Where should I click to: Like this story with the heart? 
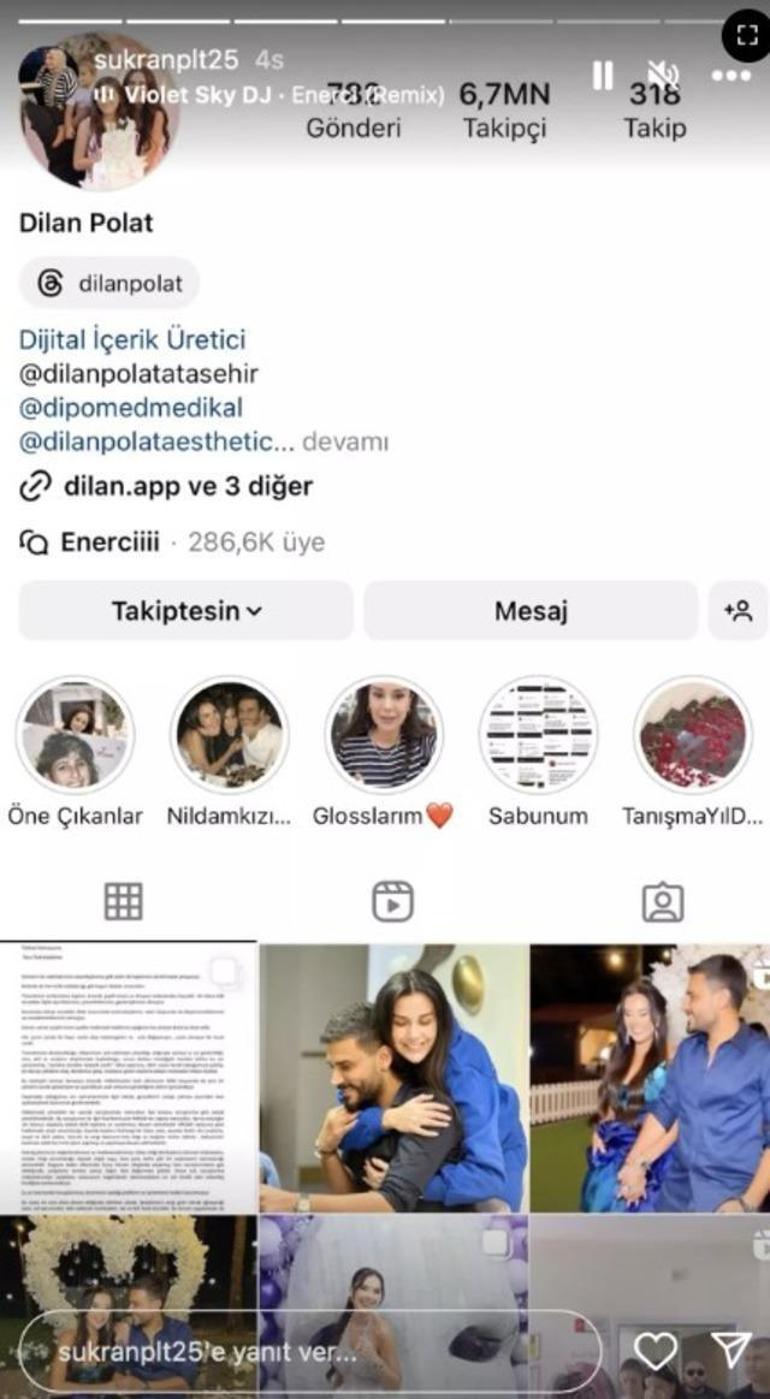tap(656, 1352)
